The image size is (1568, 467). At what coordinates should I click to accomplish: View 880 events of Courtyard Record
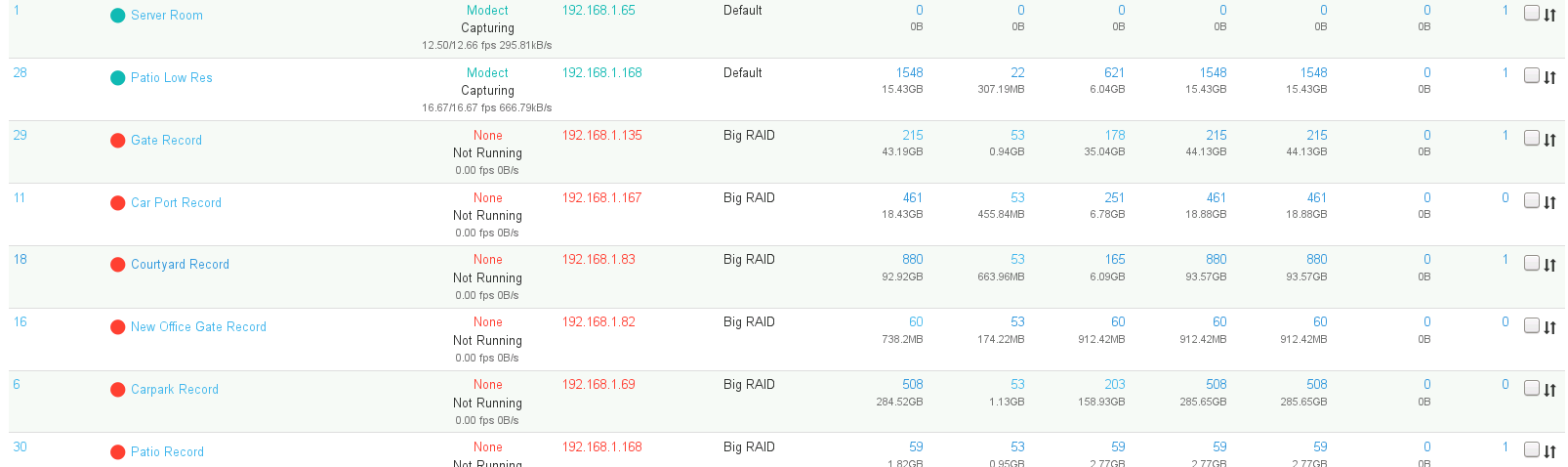(x=913, y=260)
